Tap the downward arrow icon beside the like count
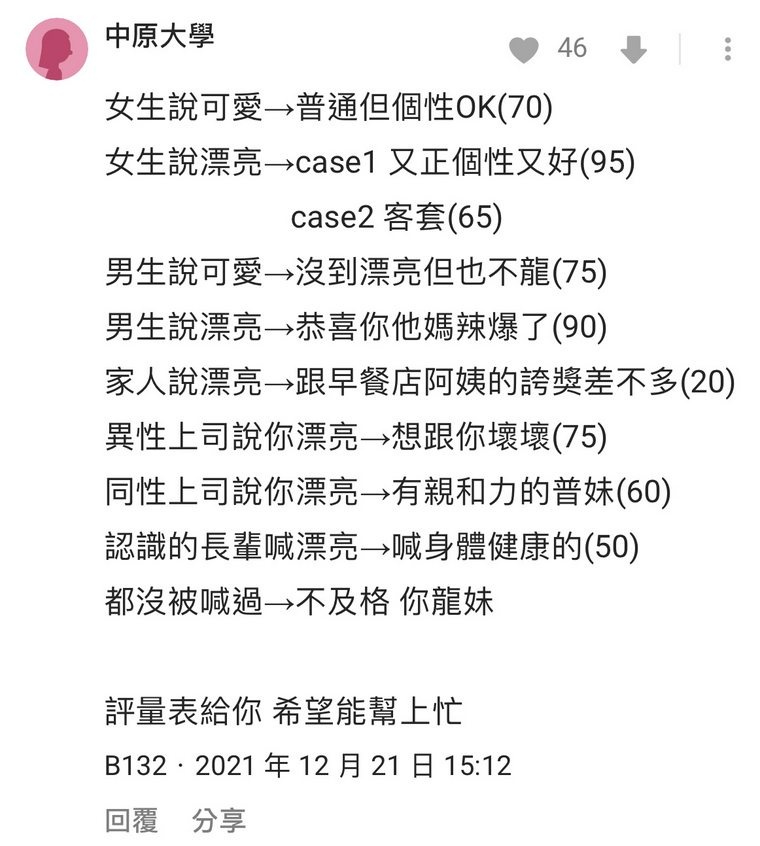The image size is (760, 846). coord(633,49)
